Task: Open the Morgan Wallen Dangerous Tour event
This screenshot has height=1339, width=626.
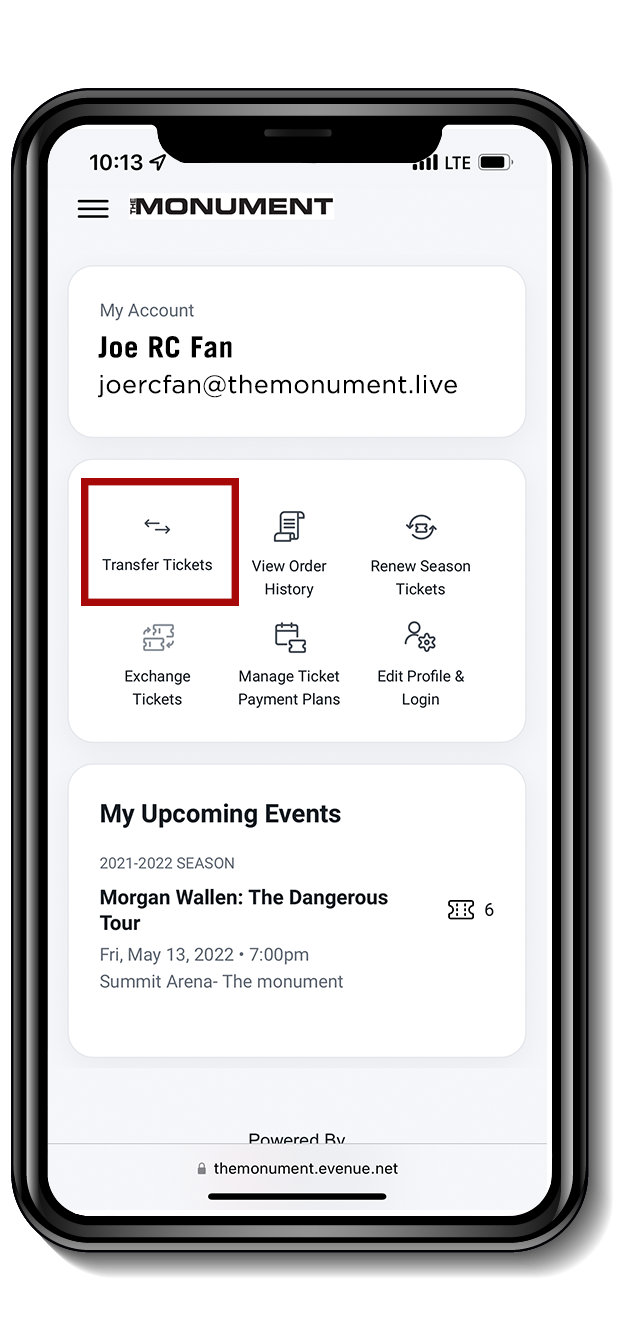Action: point(244,909)
